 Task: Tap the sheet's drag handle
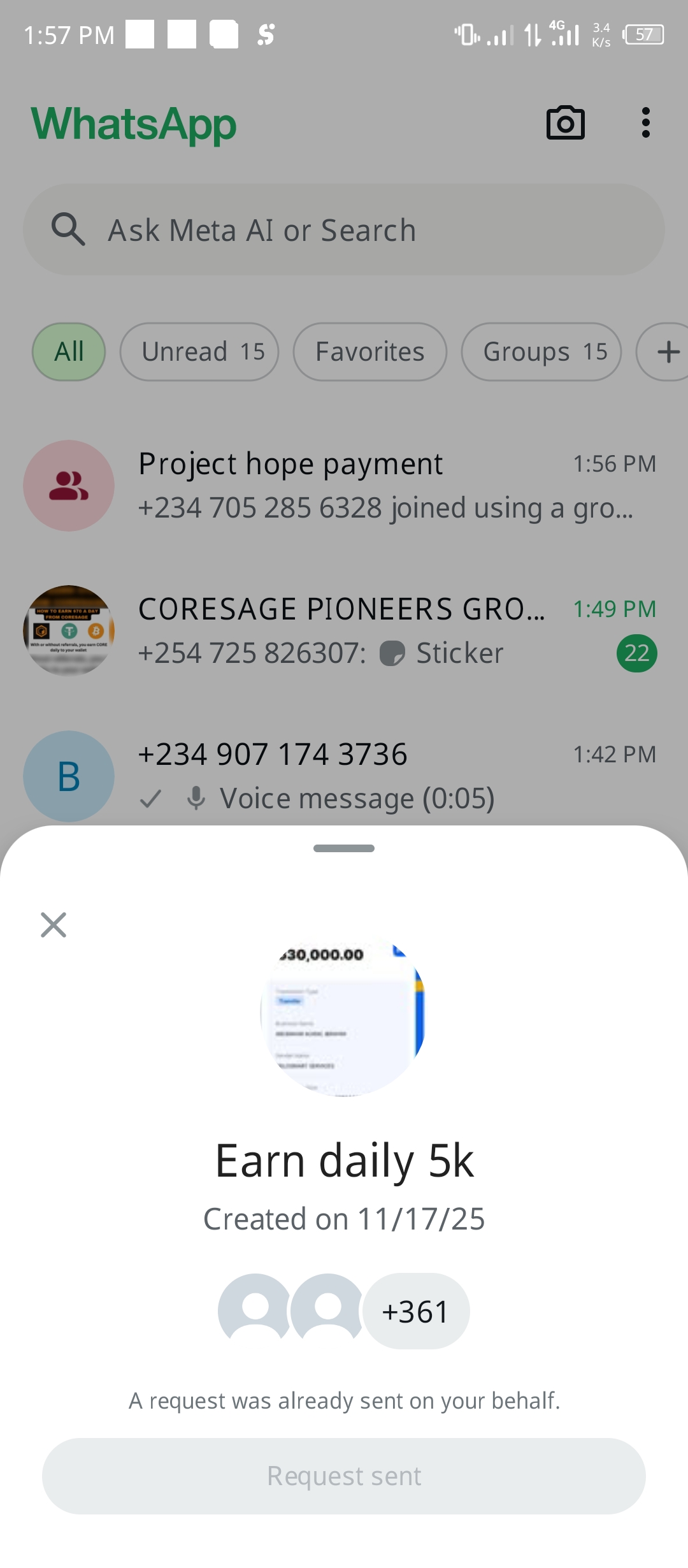pyautogui.click(x=344, y=848)
